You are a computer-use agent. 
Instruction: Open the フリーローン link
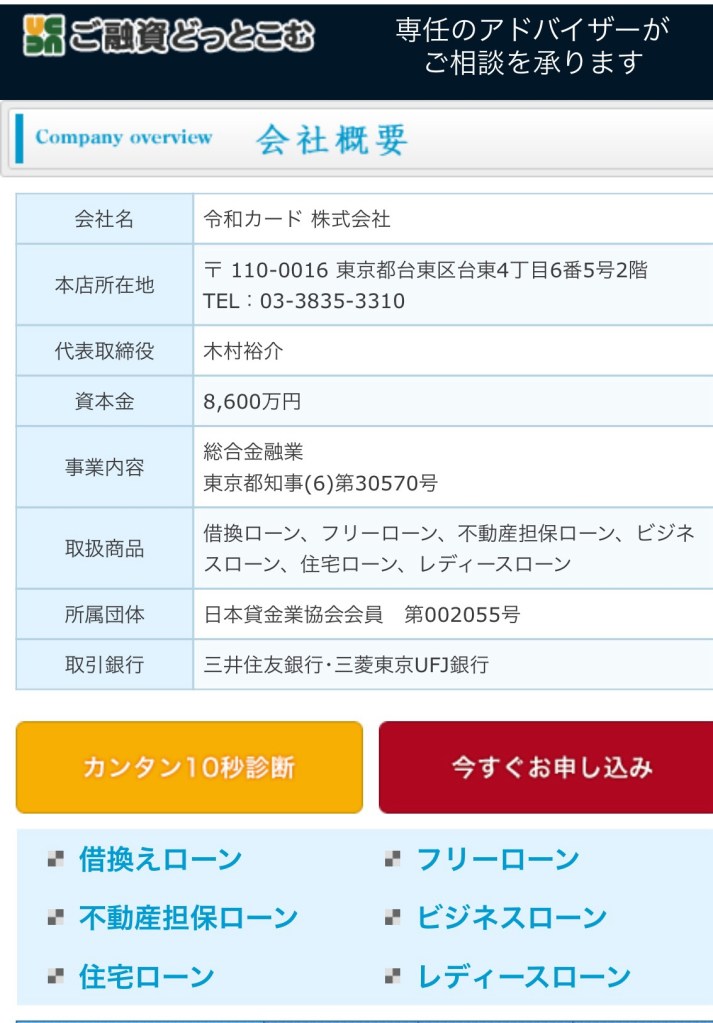pyautogui.click(x=497, y=859)
